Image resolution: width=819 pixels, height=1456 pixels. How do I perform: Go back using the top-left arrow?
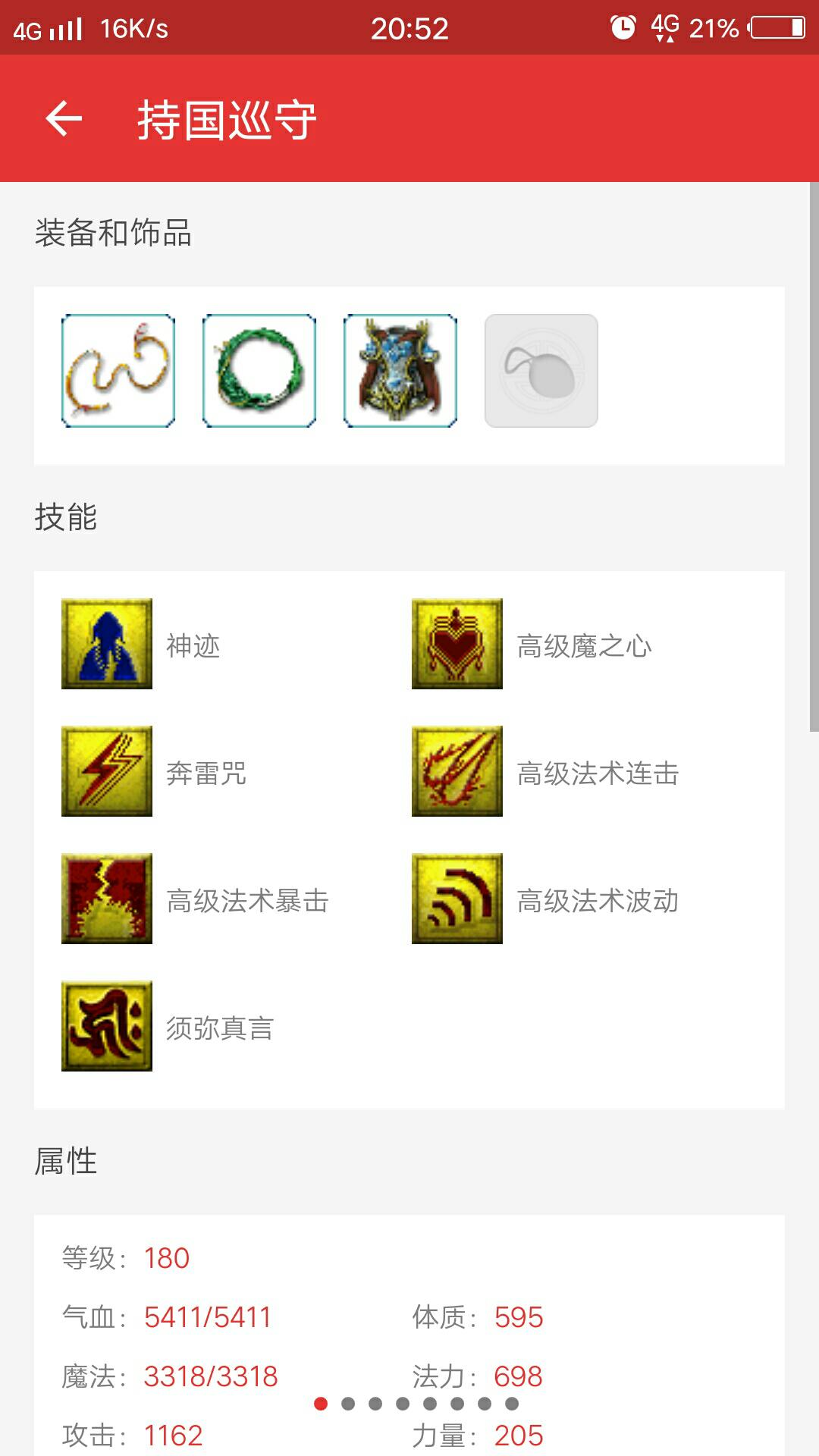[x=64, y=119]
